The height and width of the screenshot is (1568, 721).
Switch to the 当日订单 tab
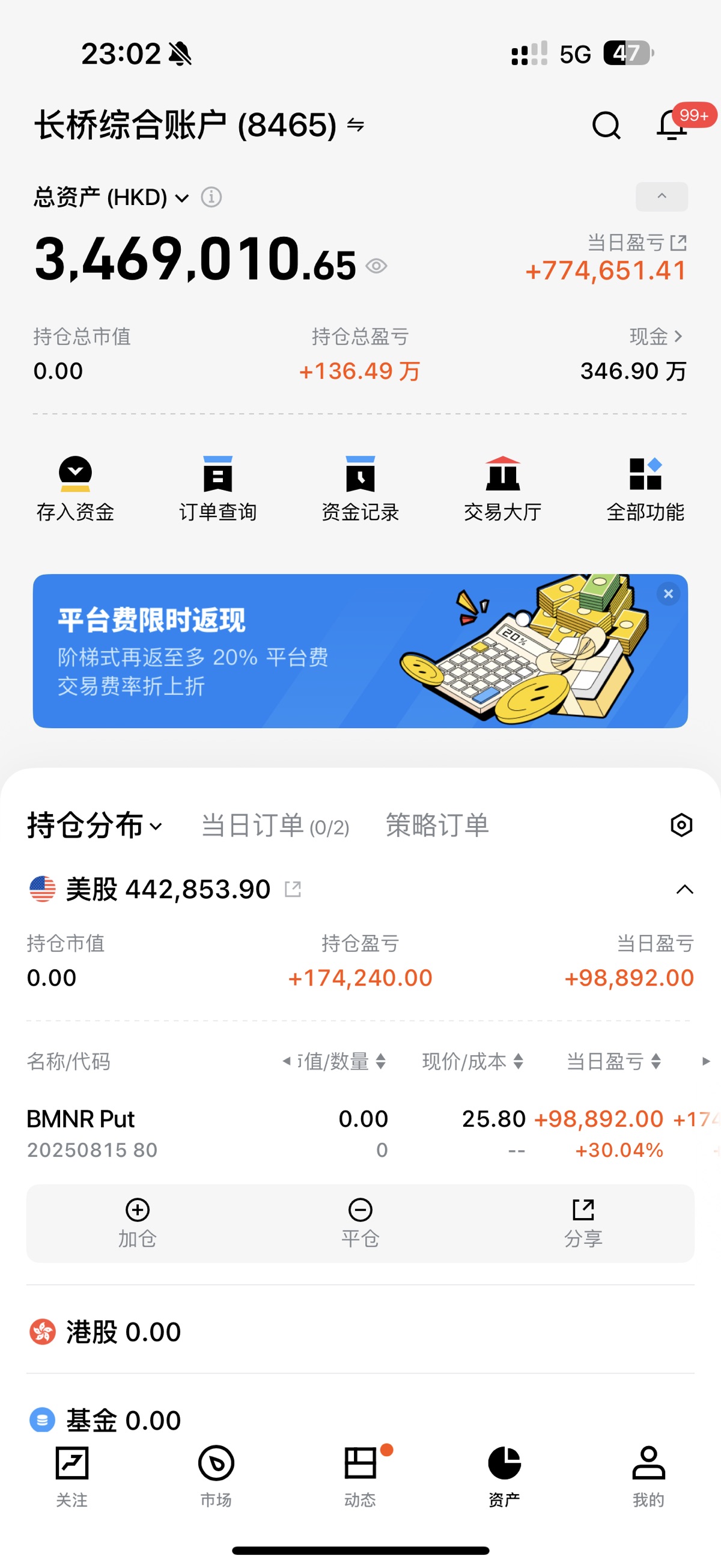275,826
